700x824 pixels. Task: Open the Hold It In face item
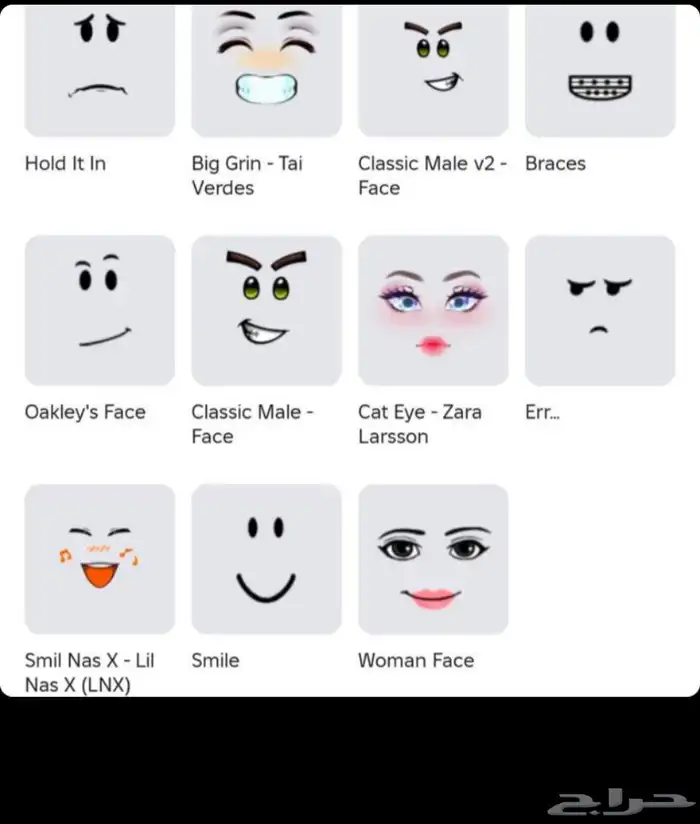pyautogui.click(x=99, y=68)
